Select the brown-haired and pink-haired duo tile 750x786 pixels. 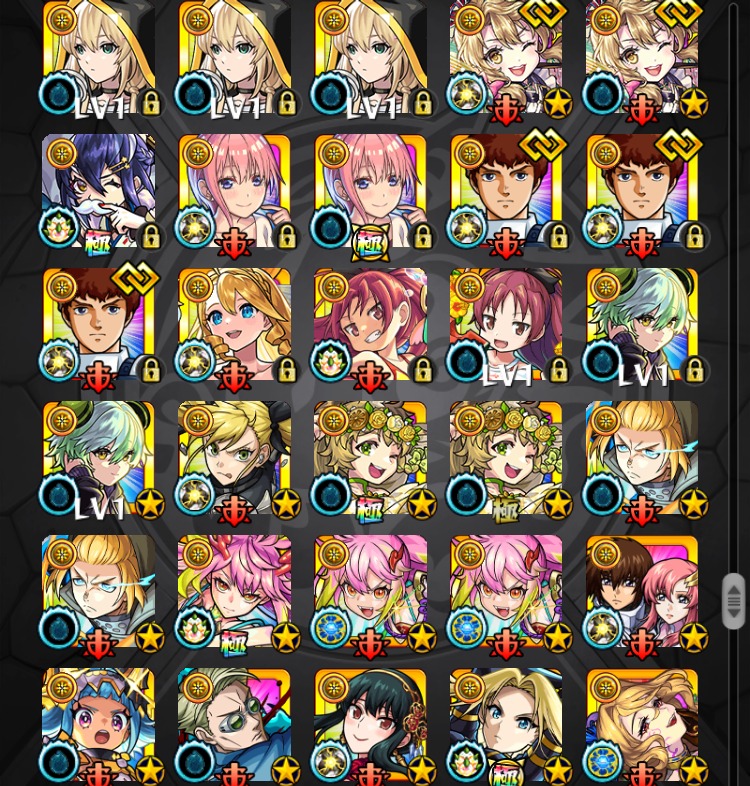click(x=642, y=590)
